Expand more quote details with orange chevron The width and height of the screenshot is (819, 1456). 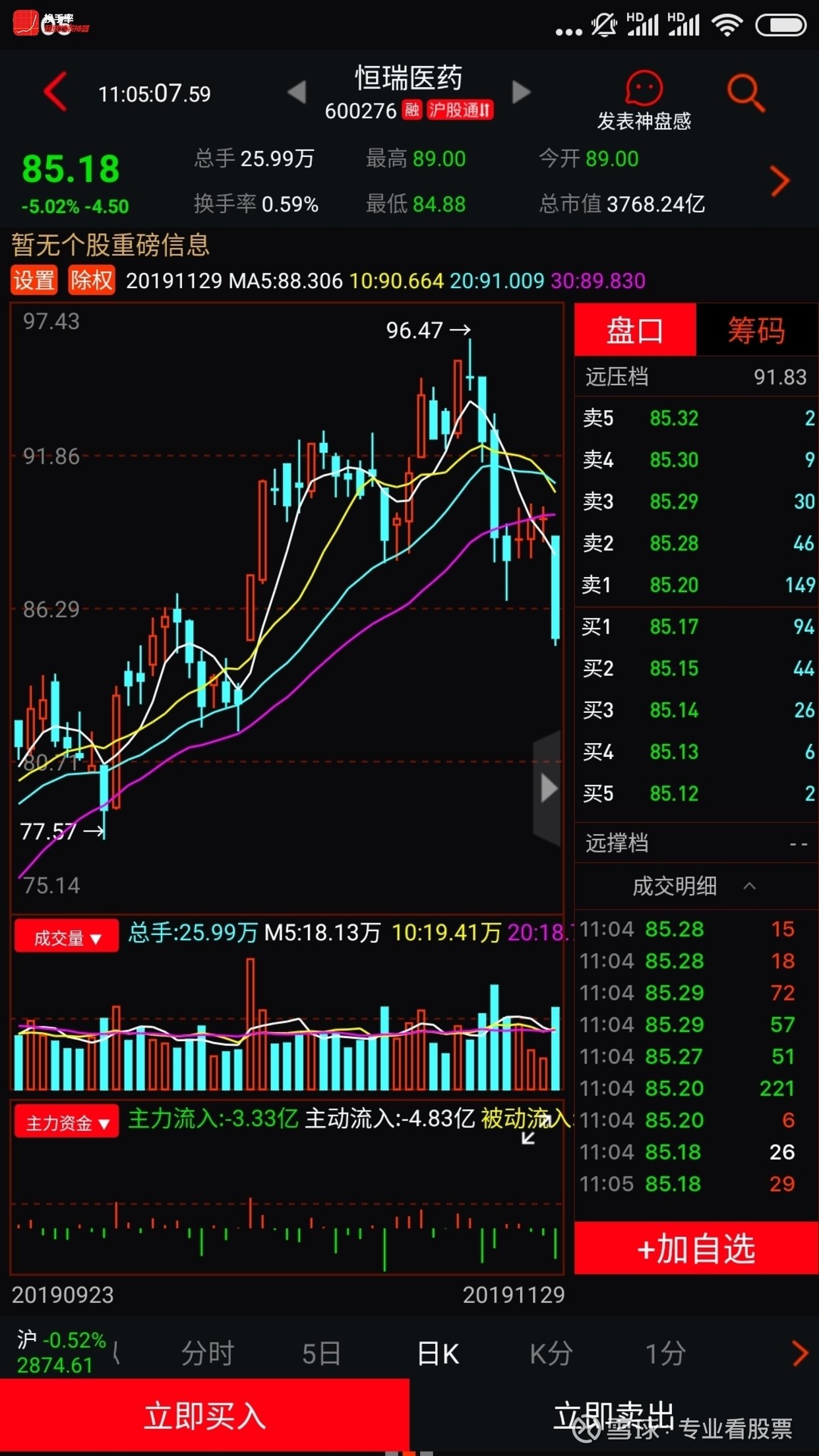click(779, 181)
